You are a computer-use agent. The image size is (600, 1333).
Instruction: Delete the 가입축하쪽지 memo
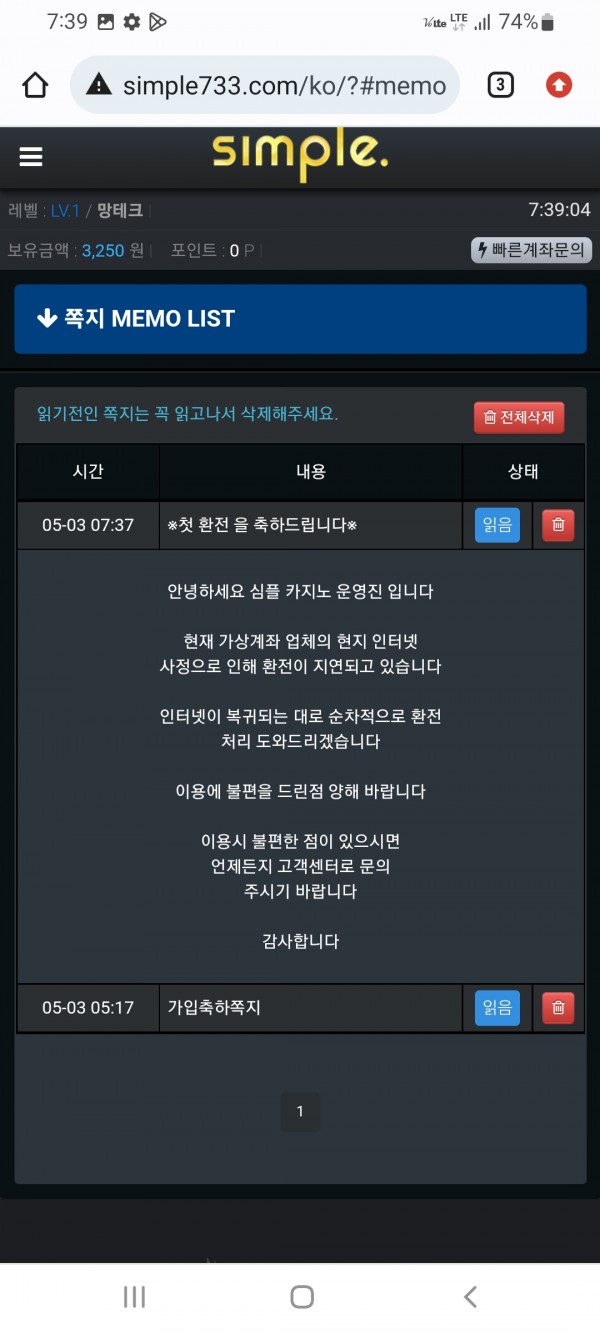558,1008
